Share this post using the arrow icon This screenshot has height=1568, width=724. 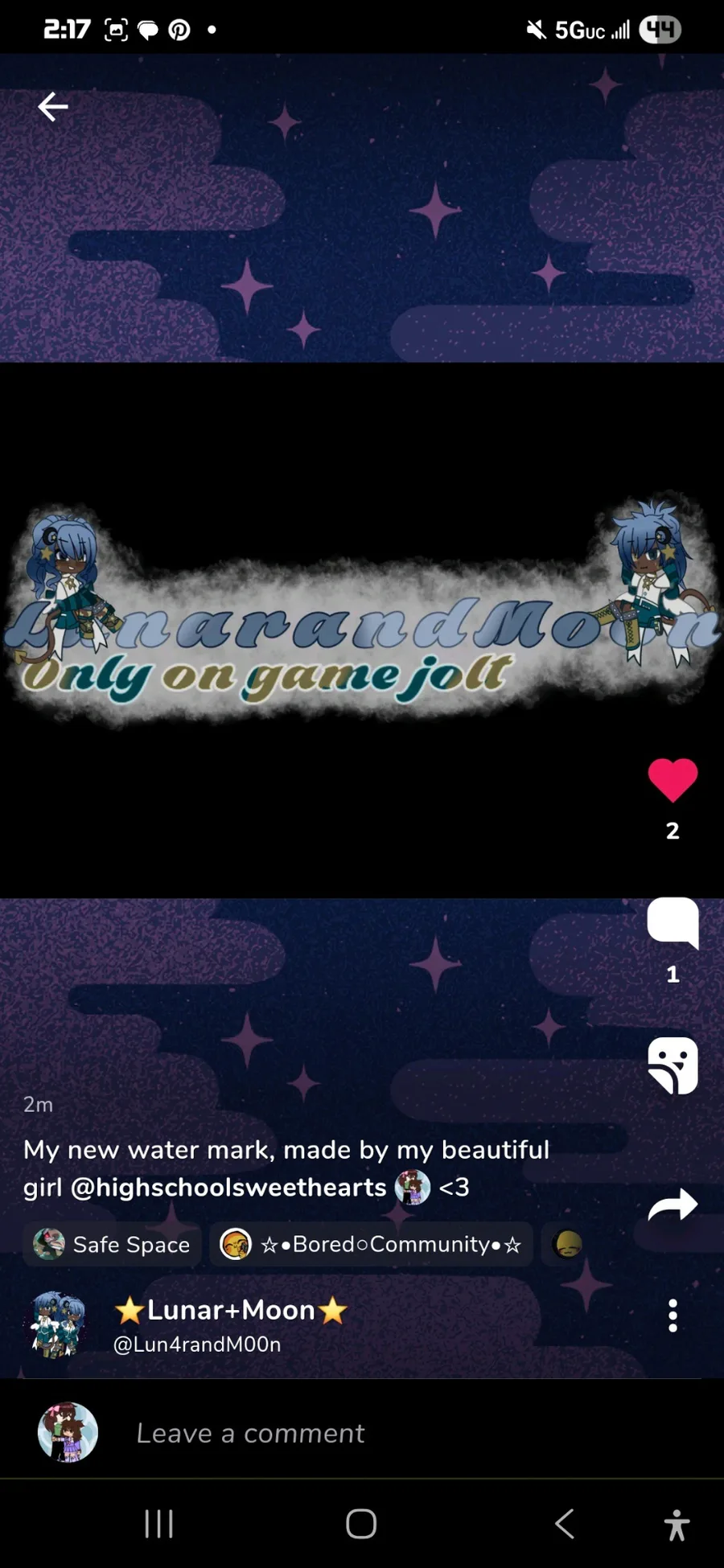click(673, 1205)
